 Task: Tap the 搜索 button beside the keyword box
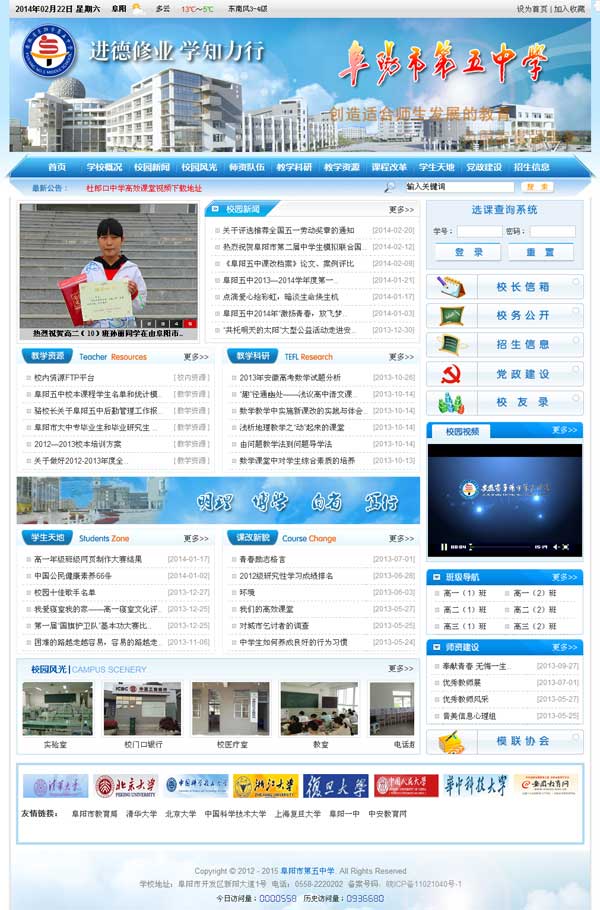pos(537,187)
